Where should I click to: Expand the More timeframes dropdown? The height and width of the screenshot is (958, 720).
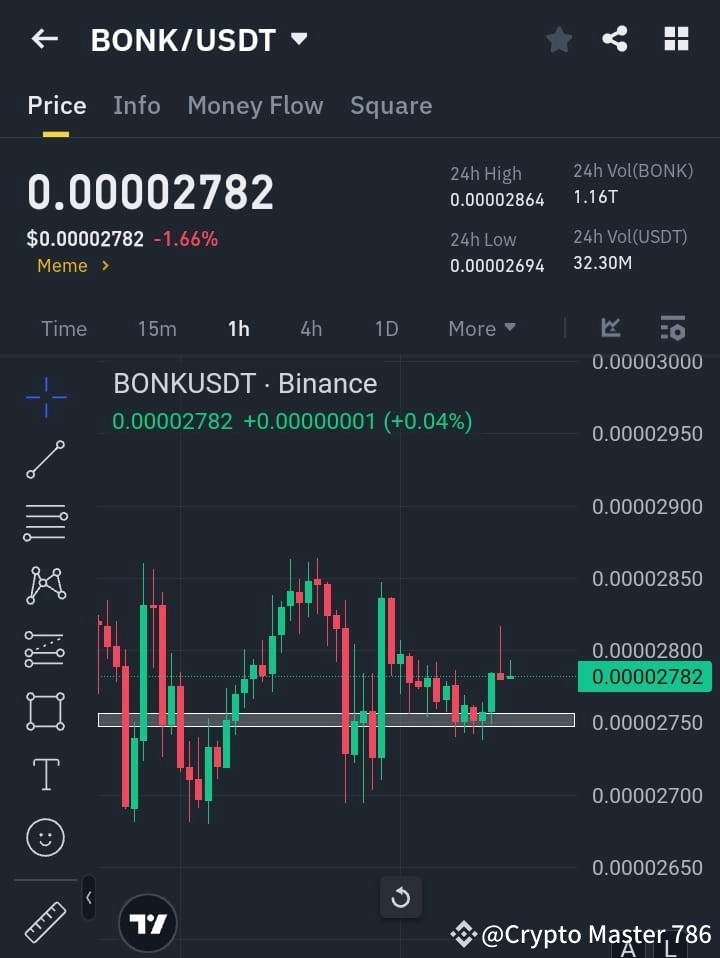click(481, 328)
